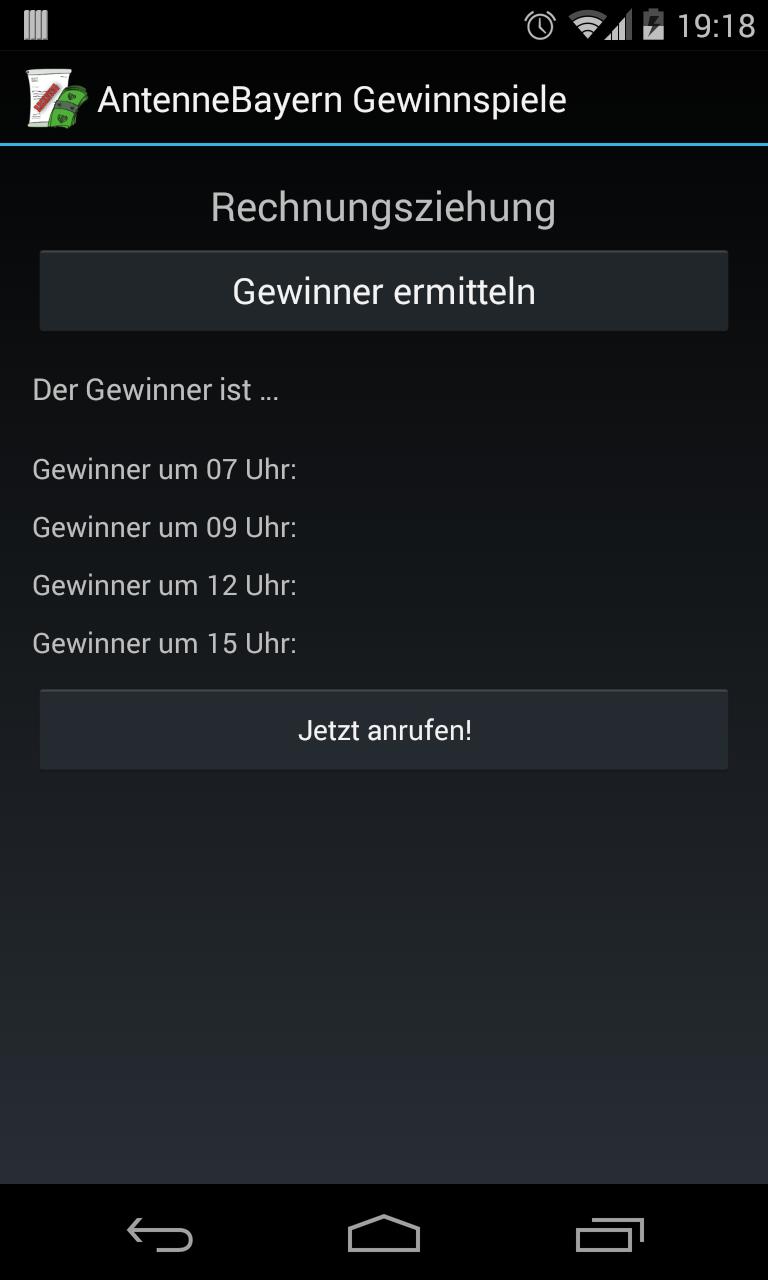Tap the Gewinner um 15 Uhr label

click(164, 643)
